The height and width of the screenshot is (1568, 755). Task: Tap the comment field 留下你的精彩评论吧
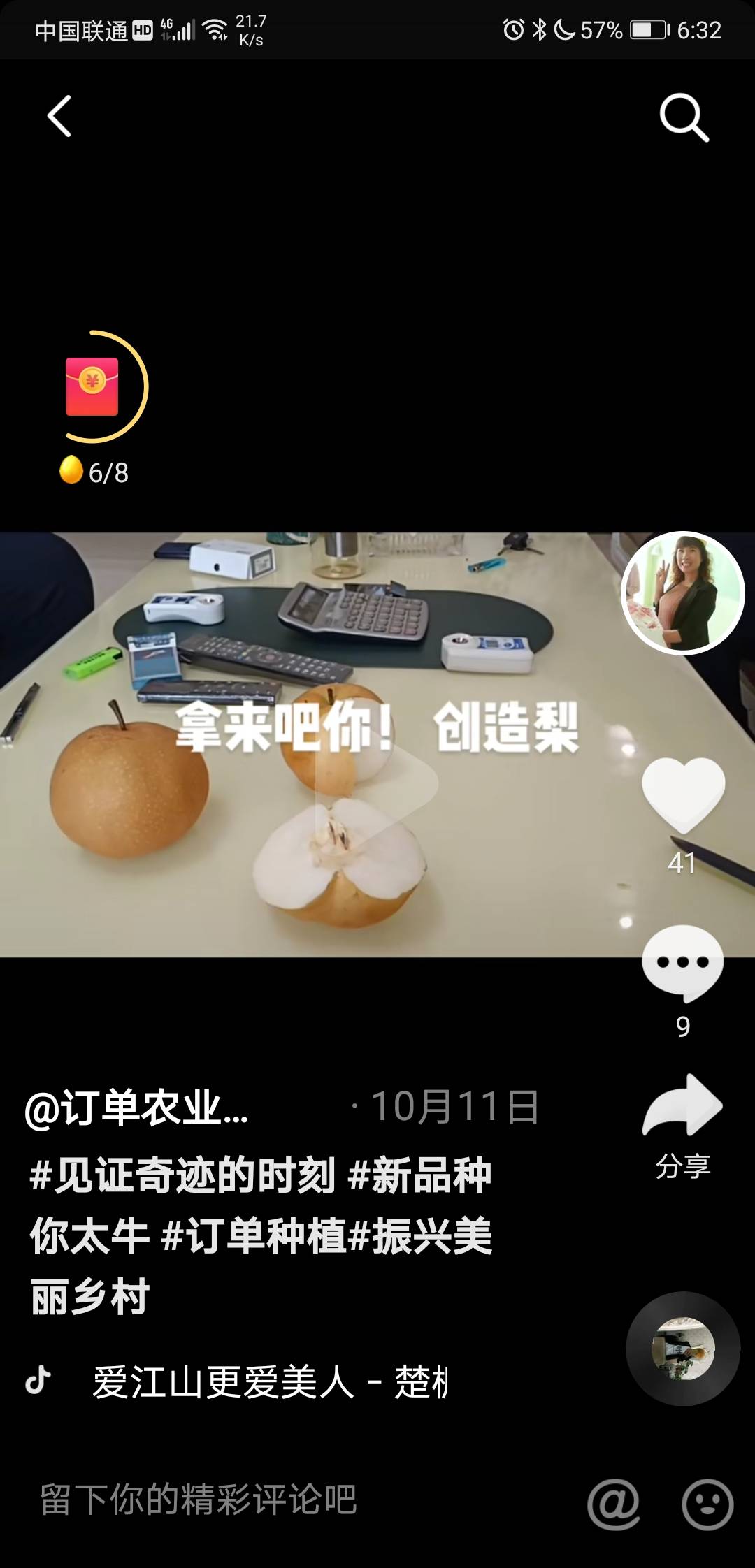199,1500
